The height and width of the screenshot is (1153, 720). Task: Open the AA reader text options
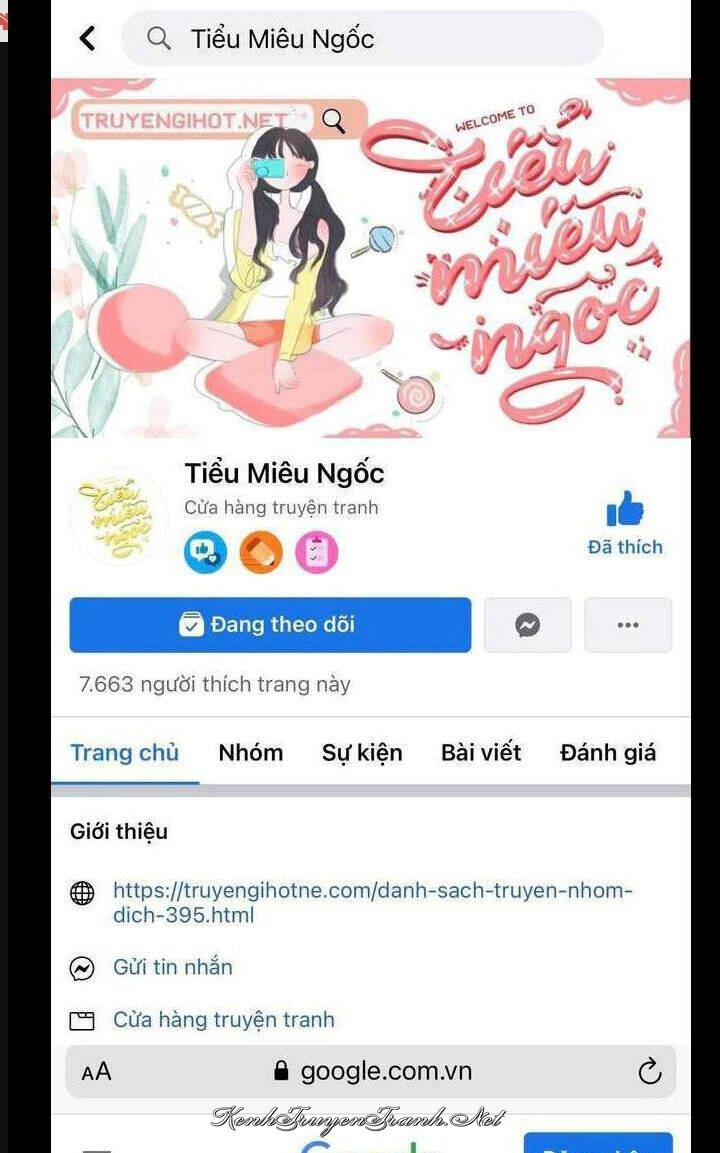(96, 1072)
